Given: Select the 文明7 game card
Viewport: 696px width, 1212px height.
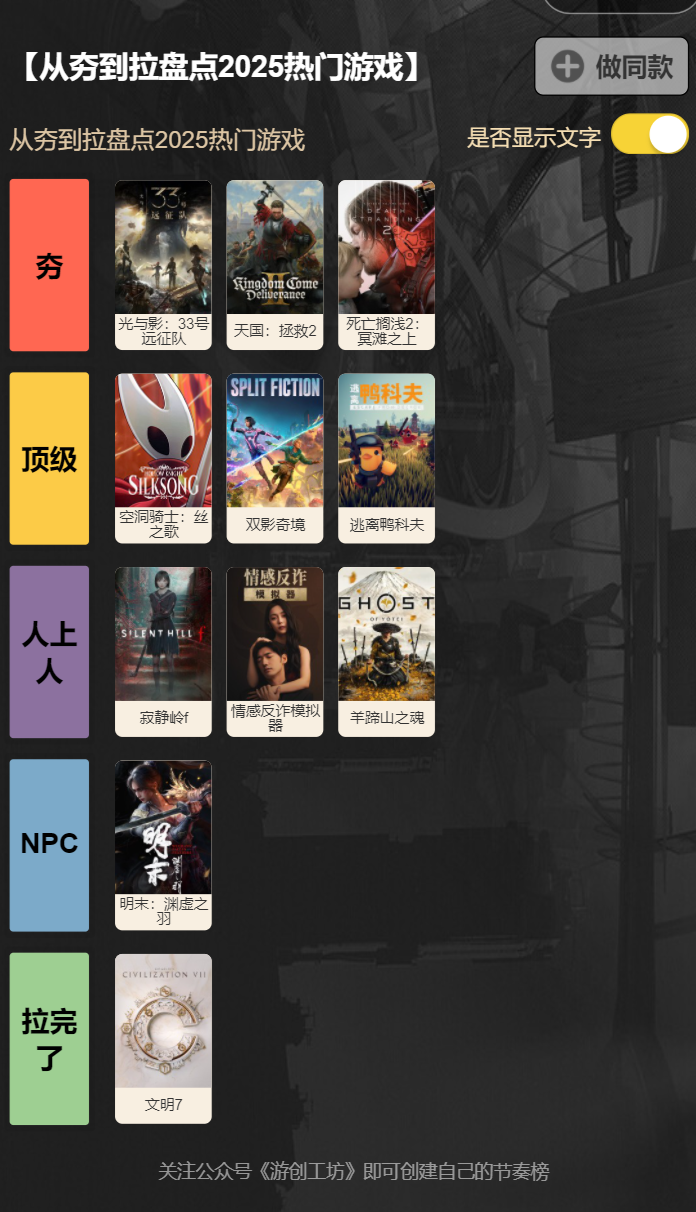Looking at the screenshot, I should [x=163, y=1038].
